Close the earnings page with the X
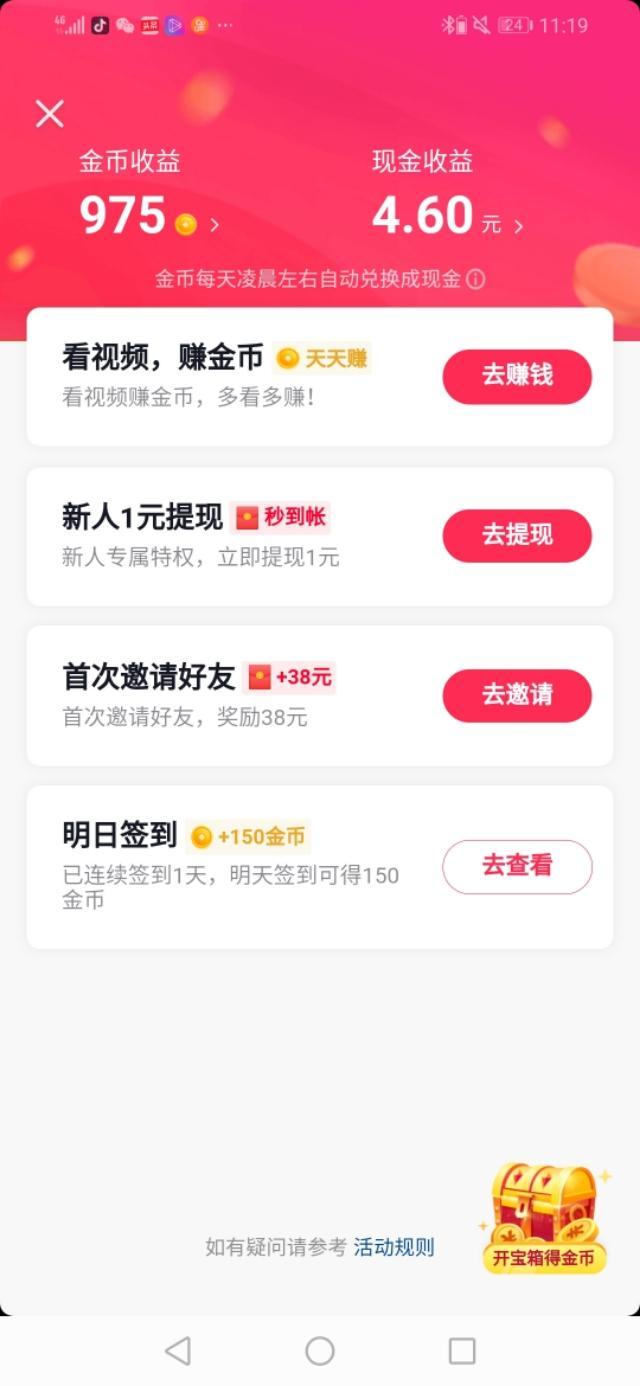The image size is (640, 1386). 50,114
